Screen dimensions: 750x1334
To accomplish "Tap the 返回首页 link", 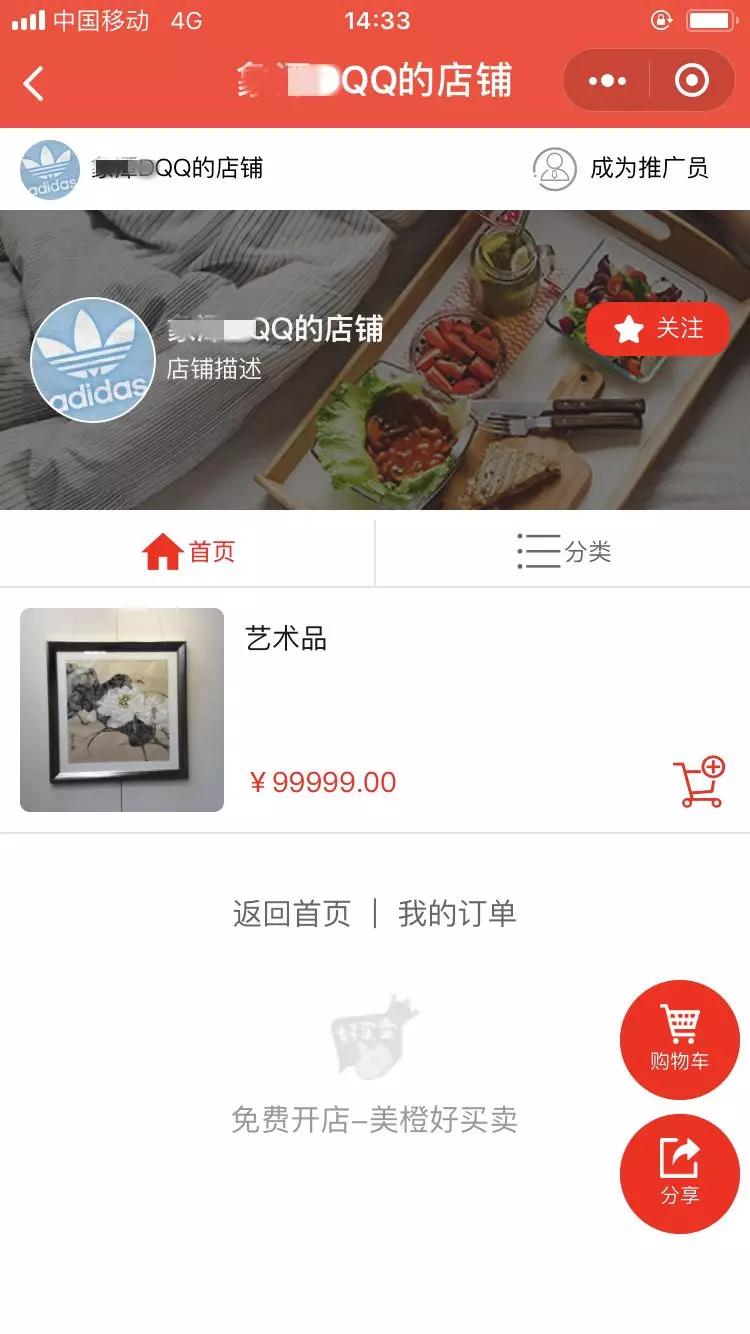I will (292, 913).
